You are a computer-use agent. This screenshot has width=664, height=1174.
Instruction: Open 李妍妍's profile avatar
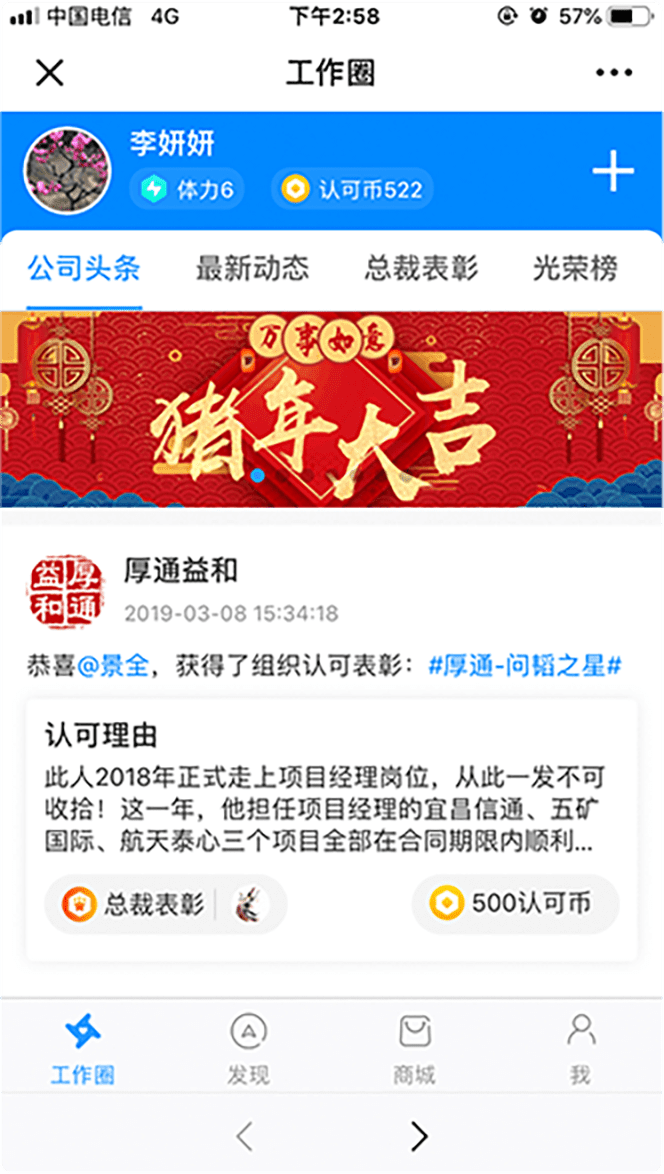pyautogui.click(x=67, y=171)
